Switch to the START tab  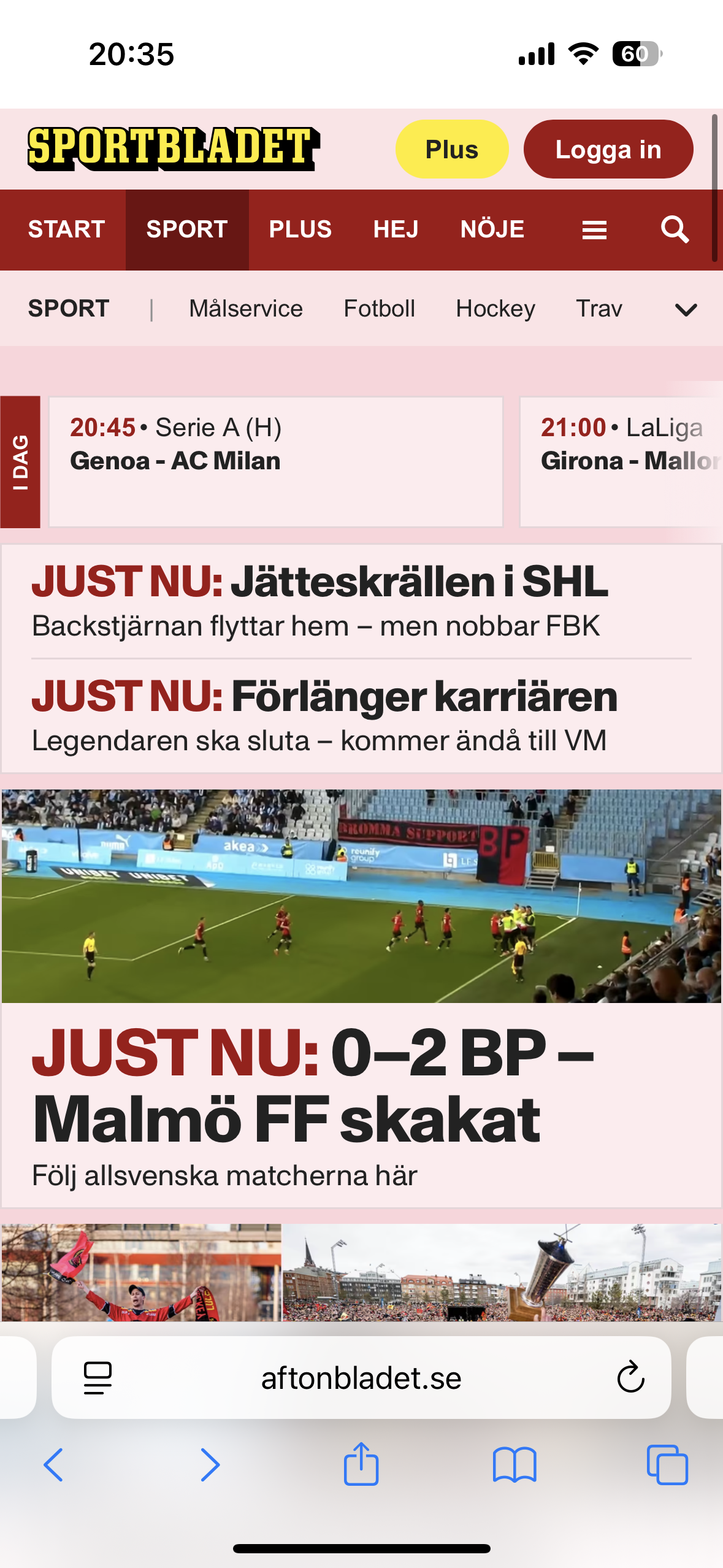(66, 230)
